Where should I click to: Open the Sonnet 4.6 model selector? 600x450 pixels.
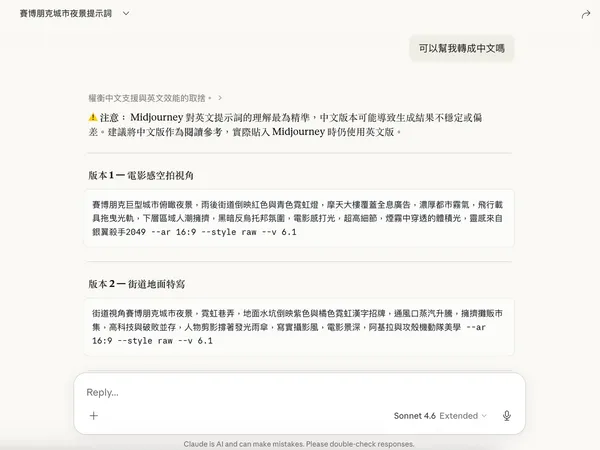click(440, 415)
